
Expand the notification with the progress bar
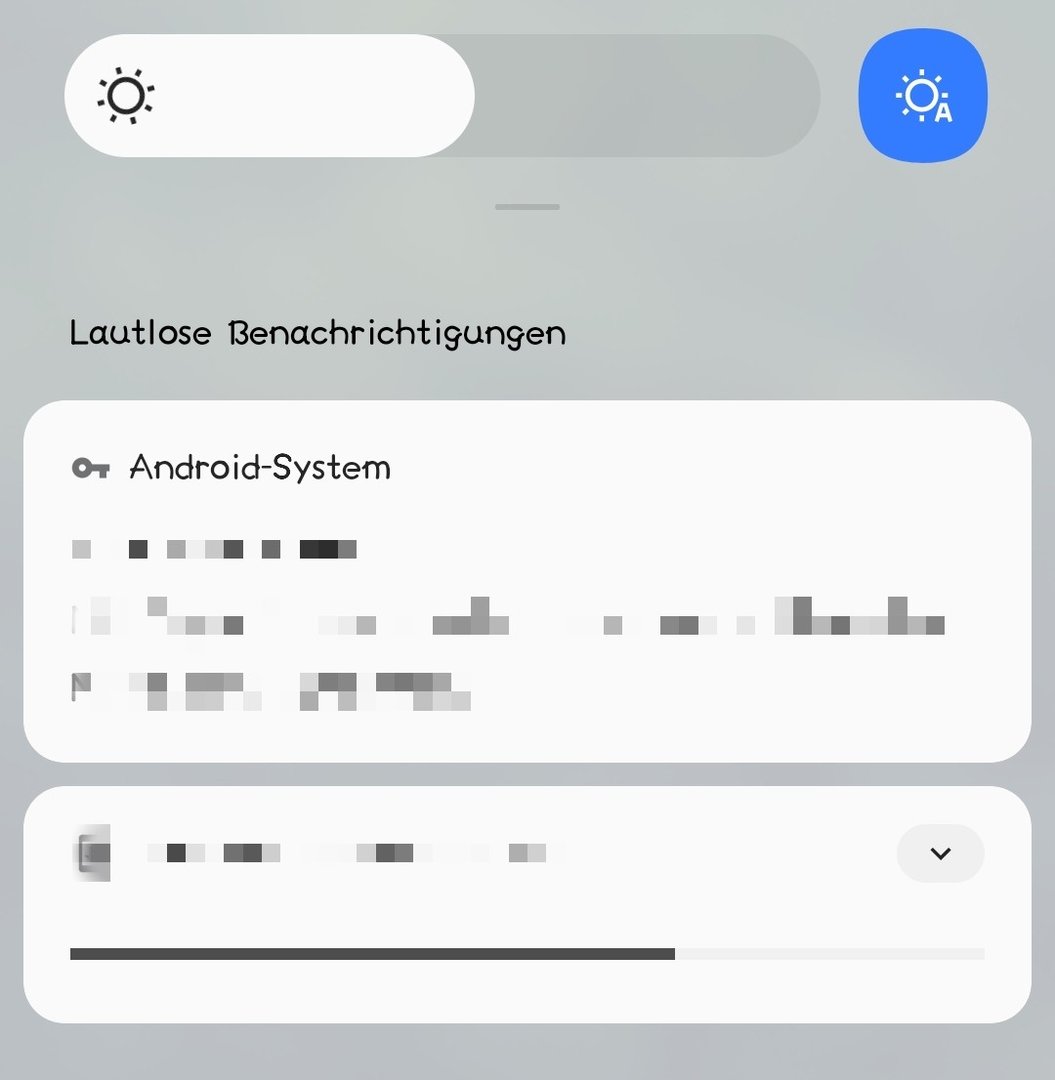(940, 853)
